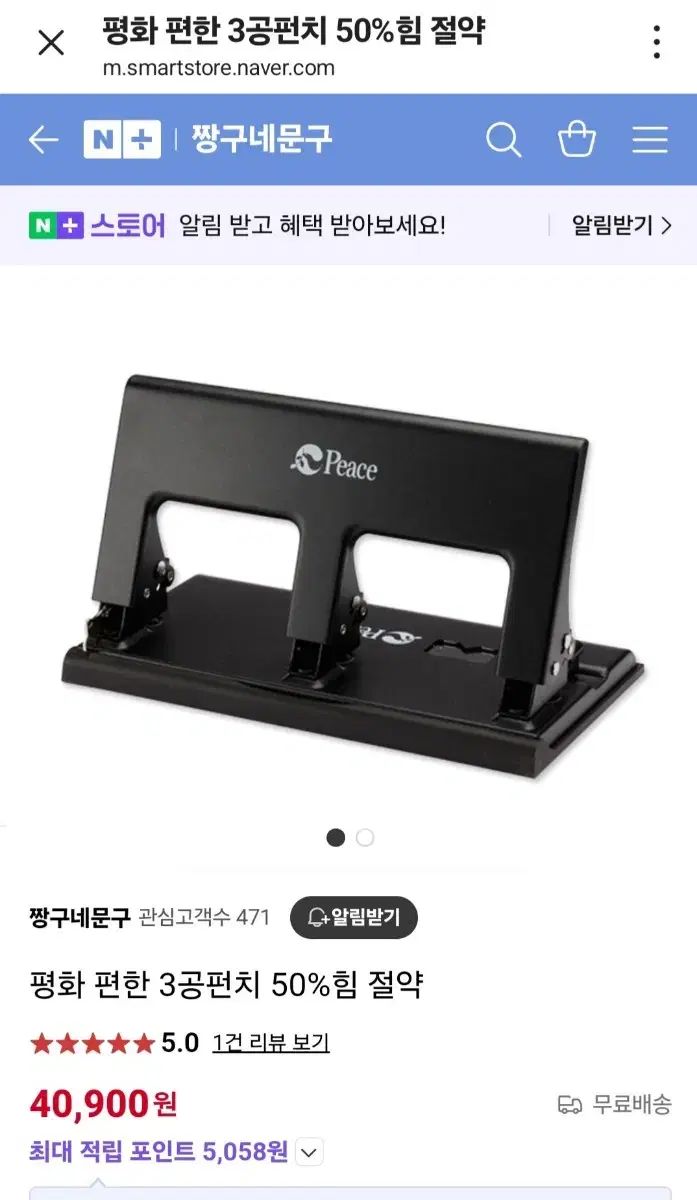Search within the store
697x1200 pixels.
(x=504, y=140)
